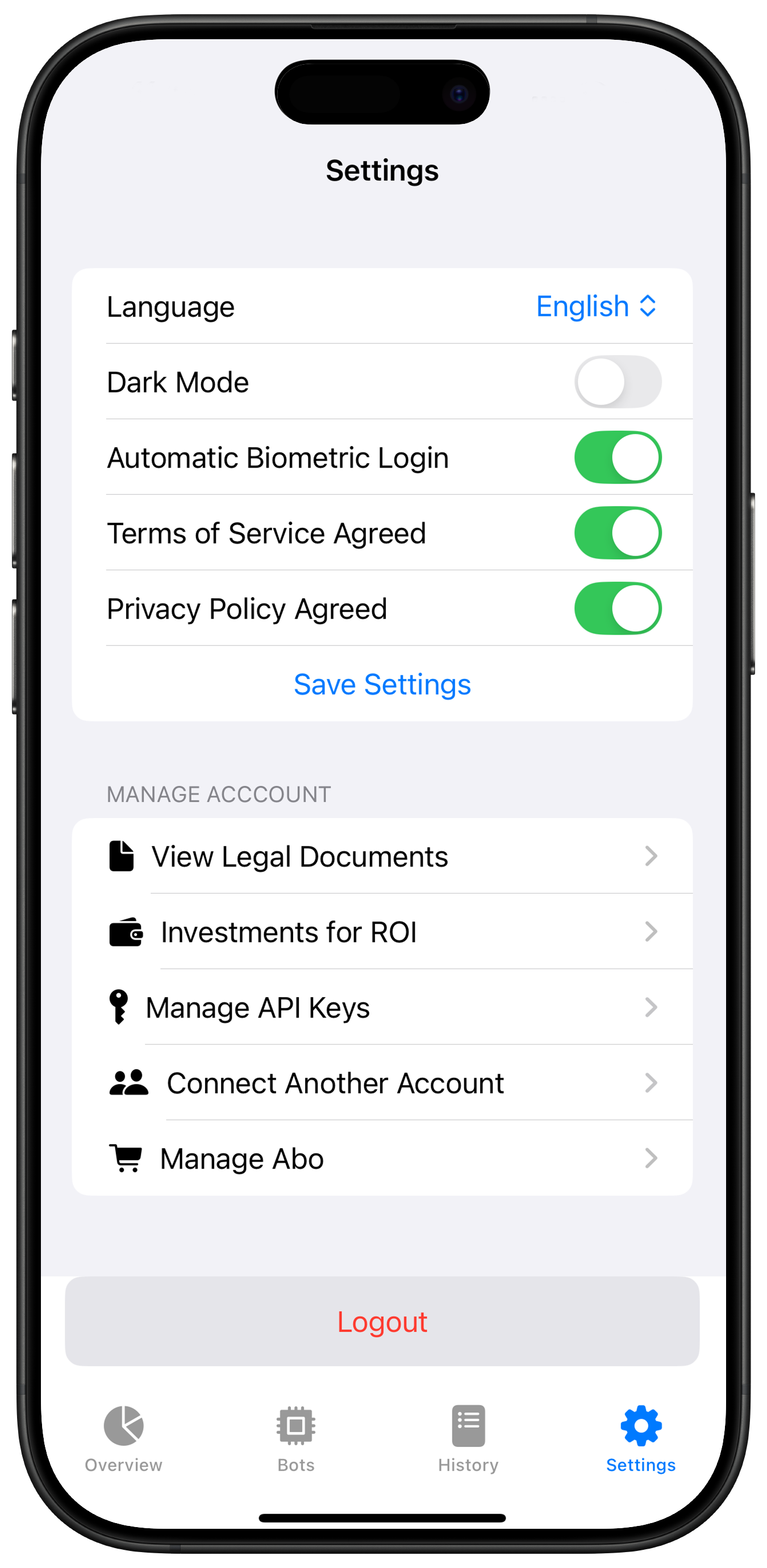Viewport: 767px width, 1568px height.
Task: Switch to the History tab
Action: coord(468,1438)
